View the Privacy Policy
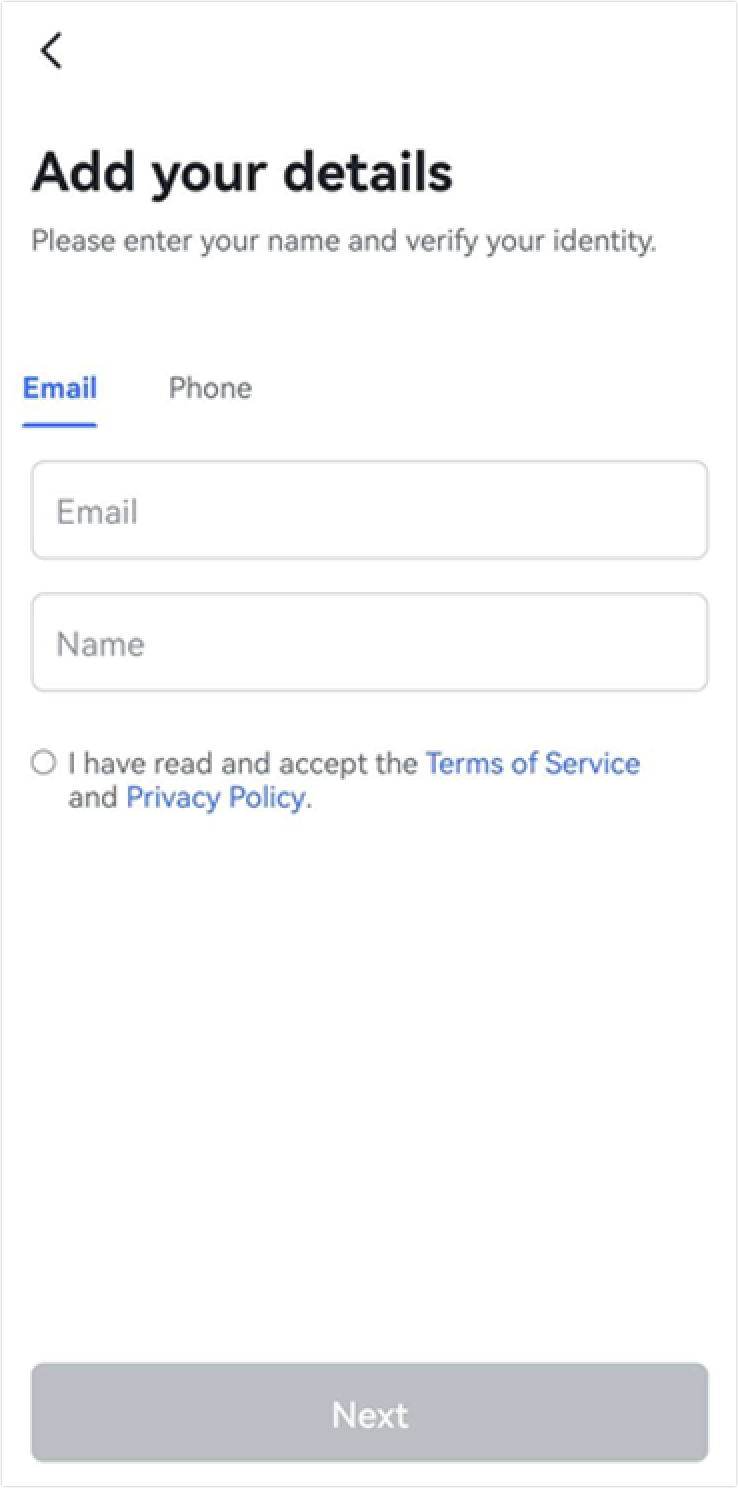Image resolution: width=738 pixels, height=1488 pixels. [x=214, y=797]
